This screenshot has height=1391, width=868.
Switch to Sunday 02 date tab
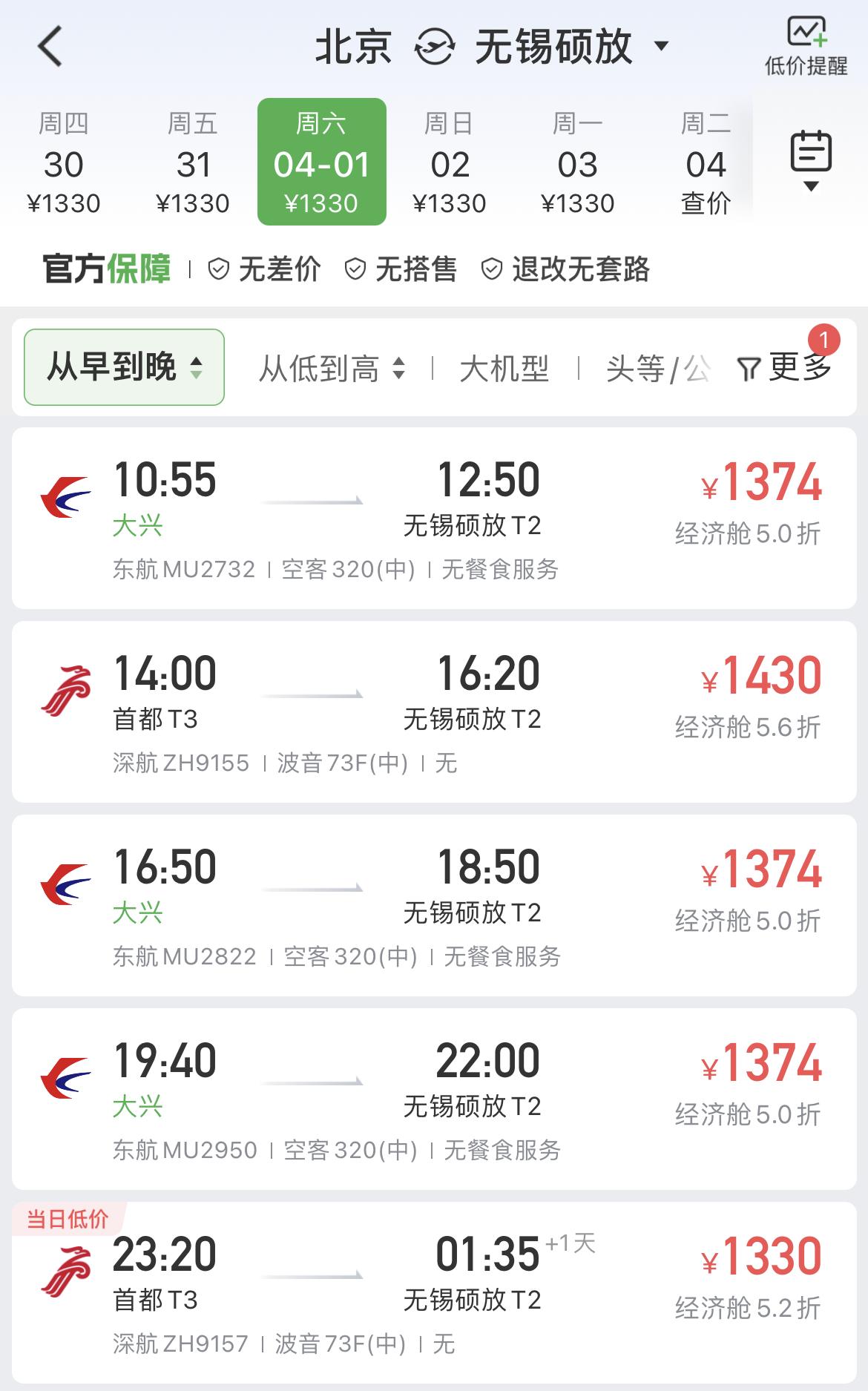[x=450, y=162]
